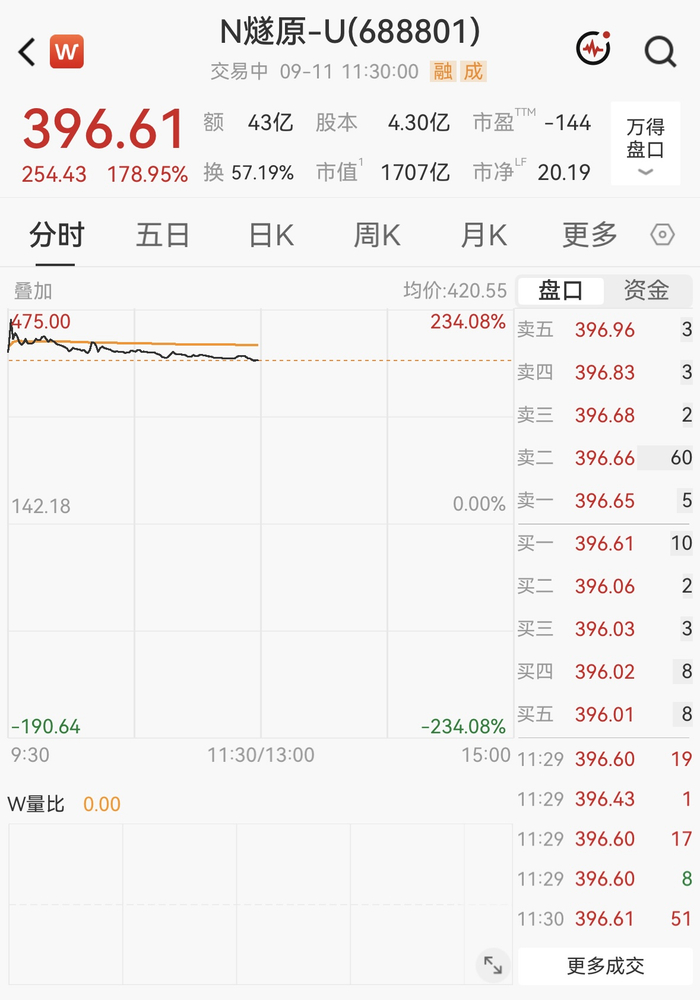Open the W量比 indicator selector

click(x=36, y=804)
